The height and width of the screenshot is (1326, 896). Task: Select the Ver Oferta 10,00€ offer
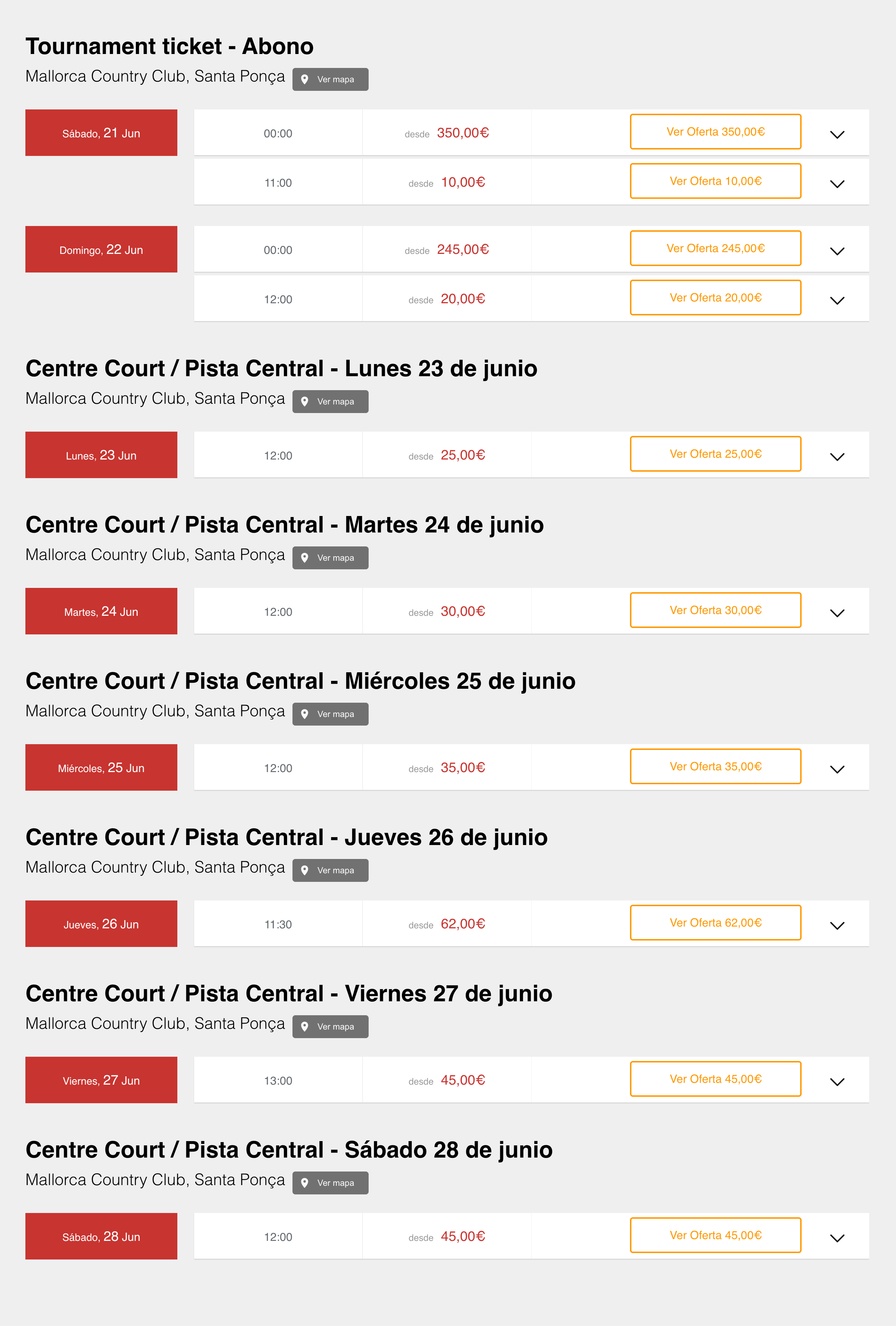[x=715, y=181]
